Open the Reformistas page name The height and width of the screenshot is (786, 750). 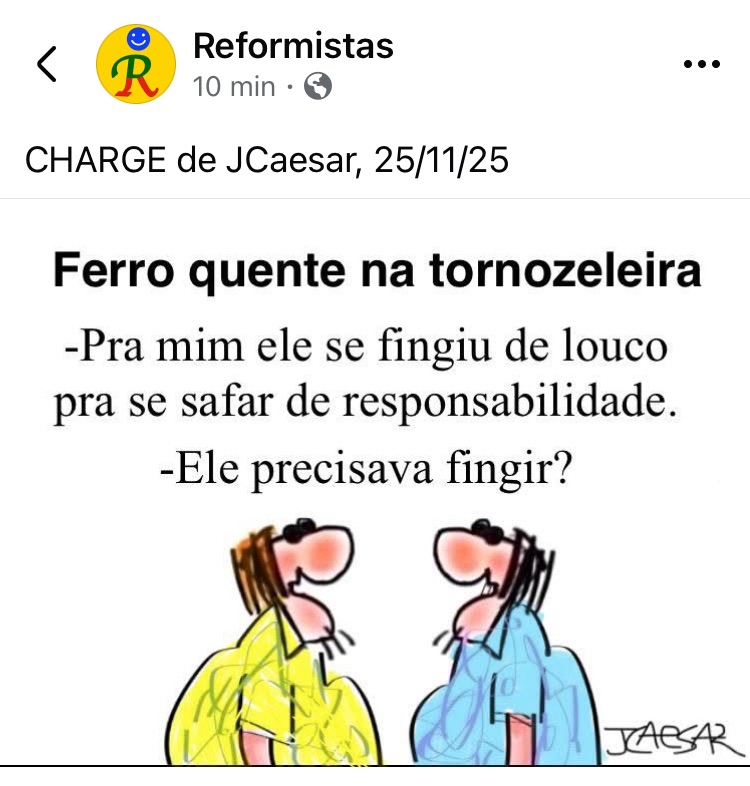[x=292, y=46]
